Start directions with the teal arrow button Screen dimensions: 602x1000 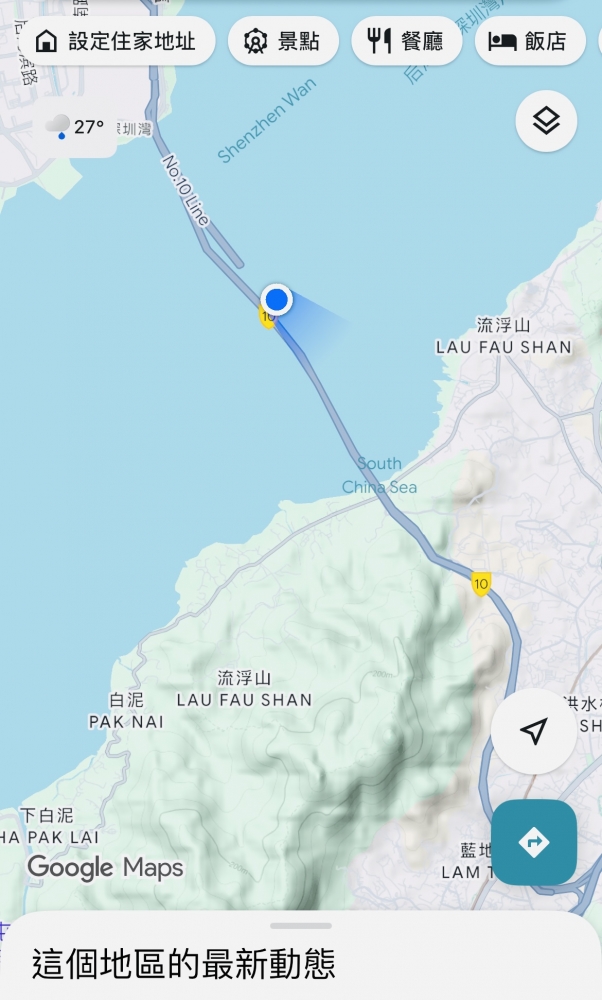pyautogui.click(x=534, y=843)
